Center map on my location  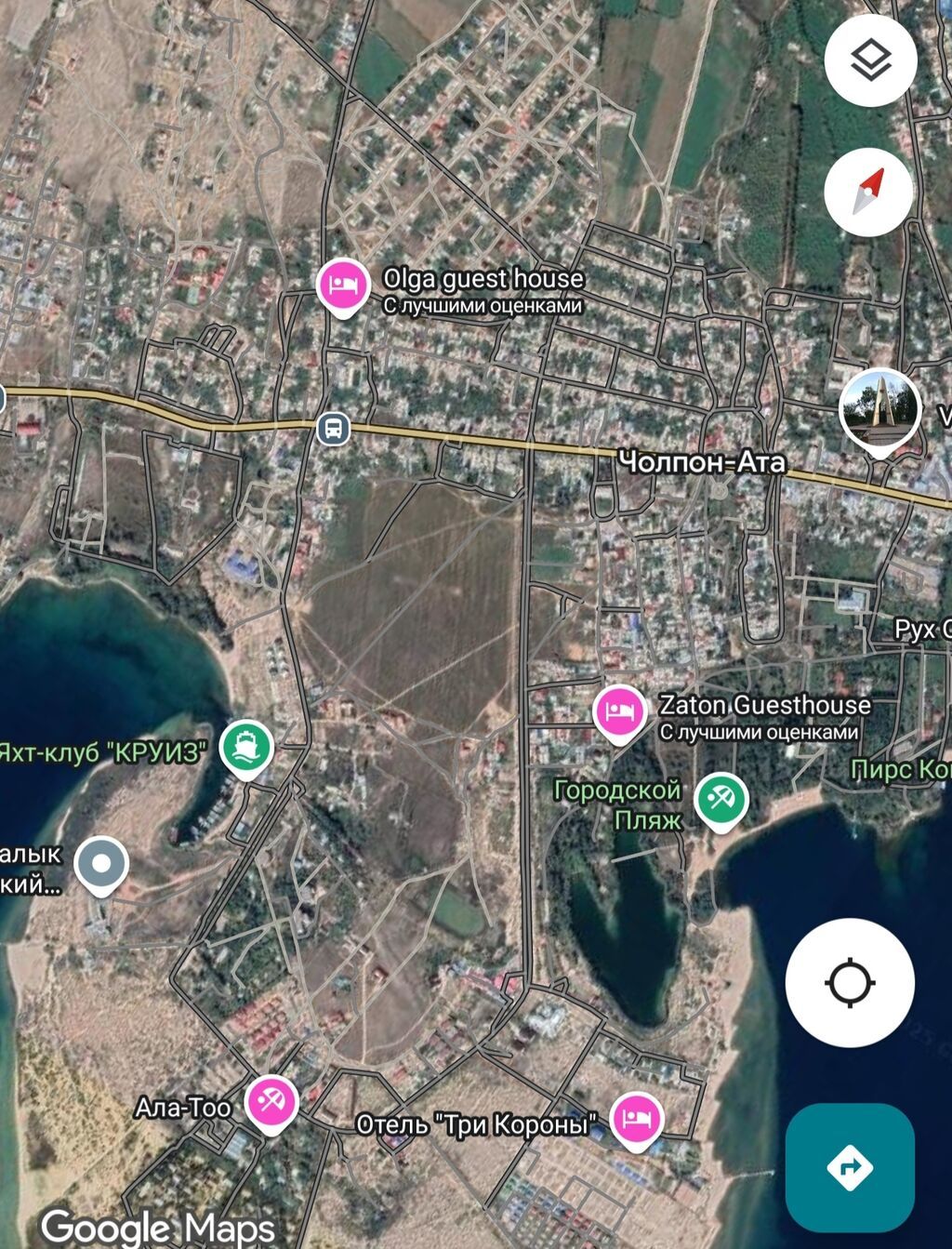coord(850,983)
